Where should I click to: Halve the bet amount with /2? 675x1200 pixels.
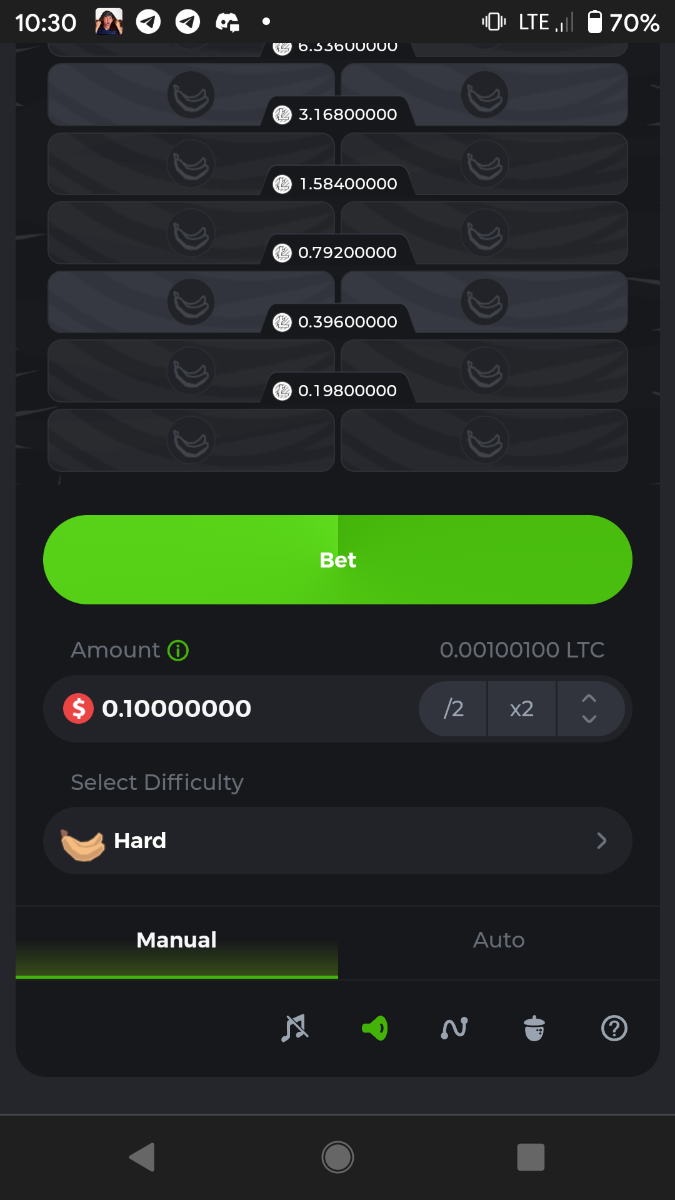[x=453, y=709]
